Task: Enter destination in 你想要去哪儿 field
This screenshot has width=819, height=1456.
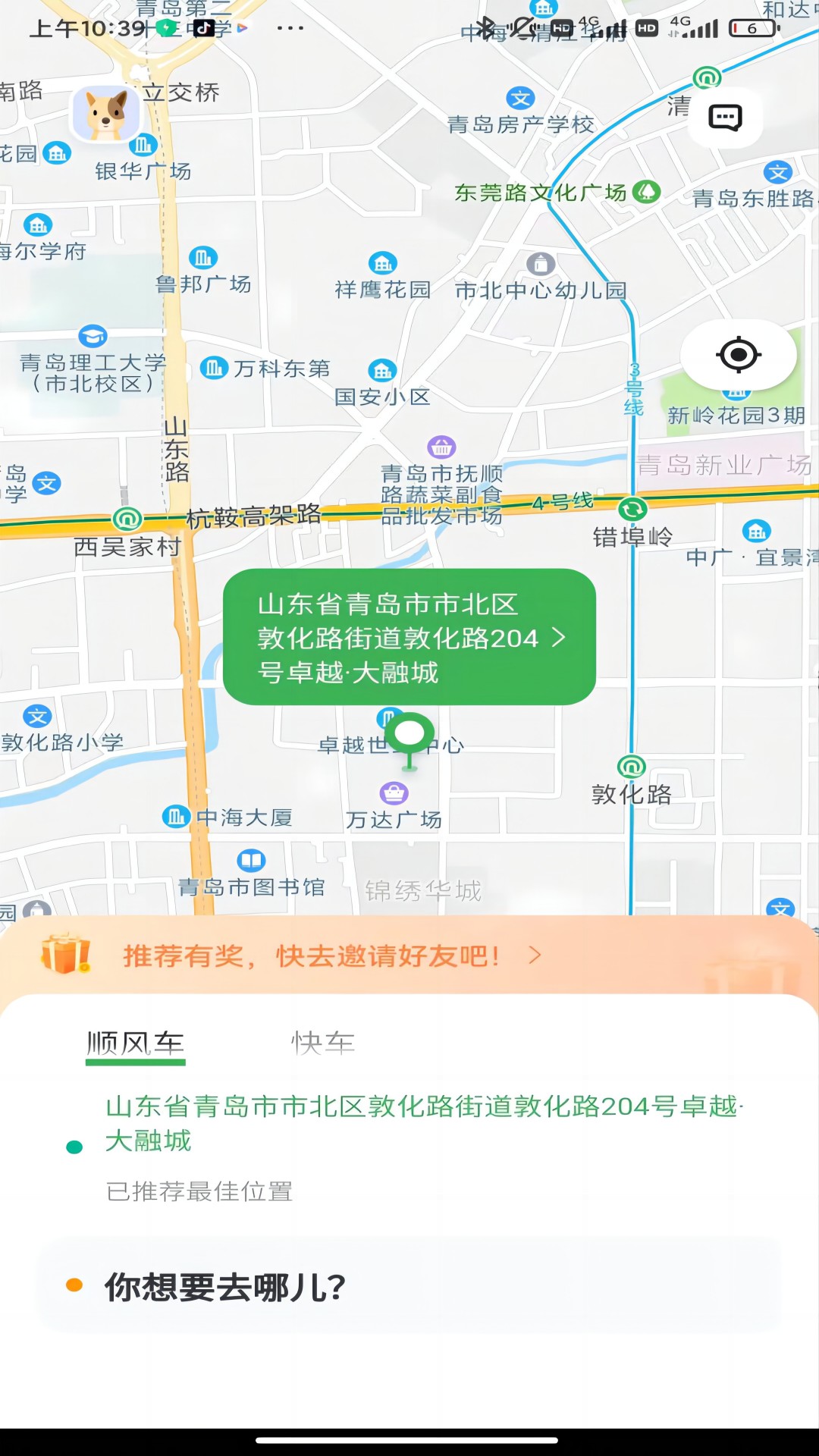Action: (x=409, y=1287)
